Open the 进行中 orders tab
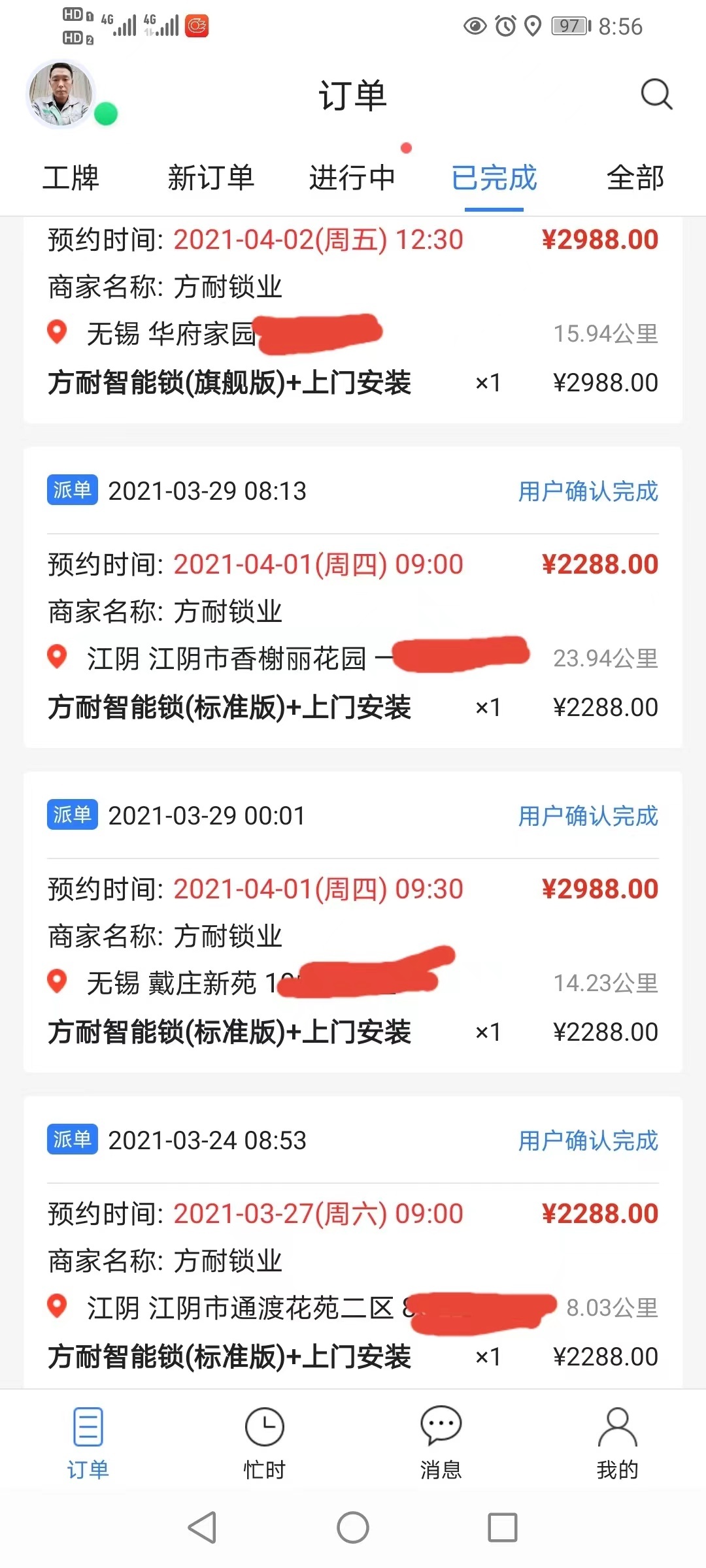This screenshot has height=1568, width=706. 352,178
